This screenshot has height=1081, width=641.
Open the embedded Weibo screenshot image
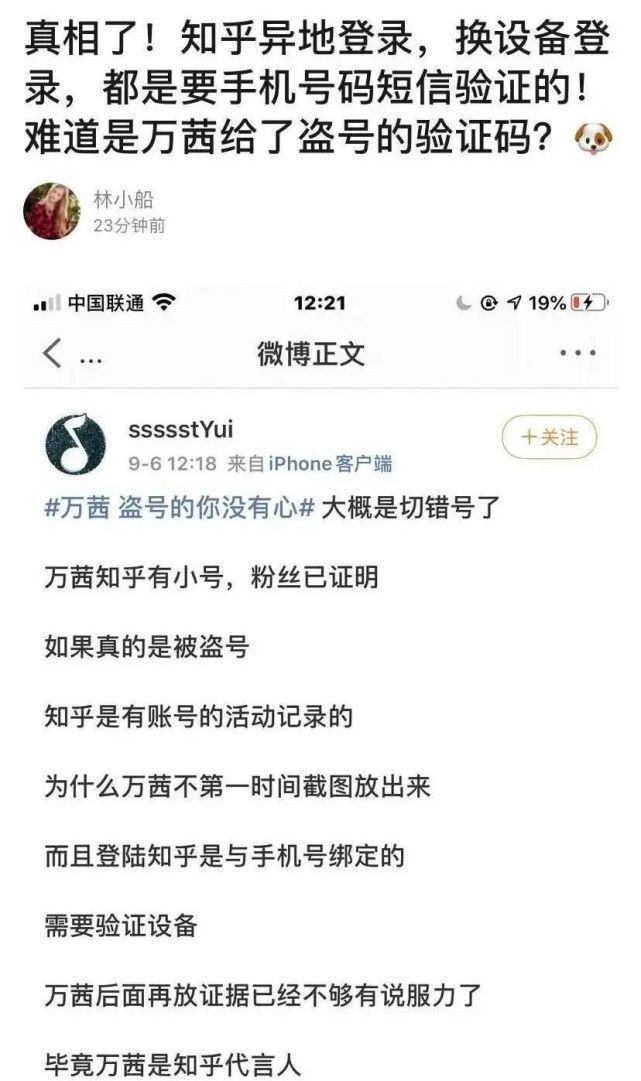tap(320, 680)
